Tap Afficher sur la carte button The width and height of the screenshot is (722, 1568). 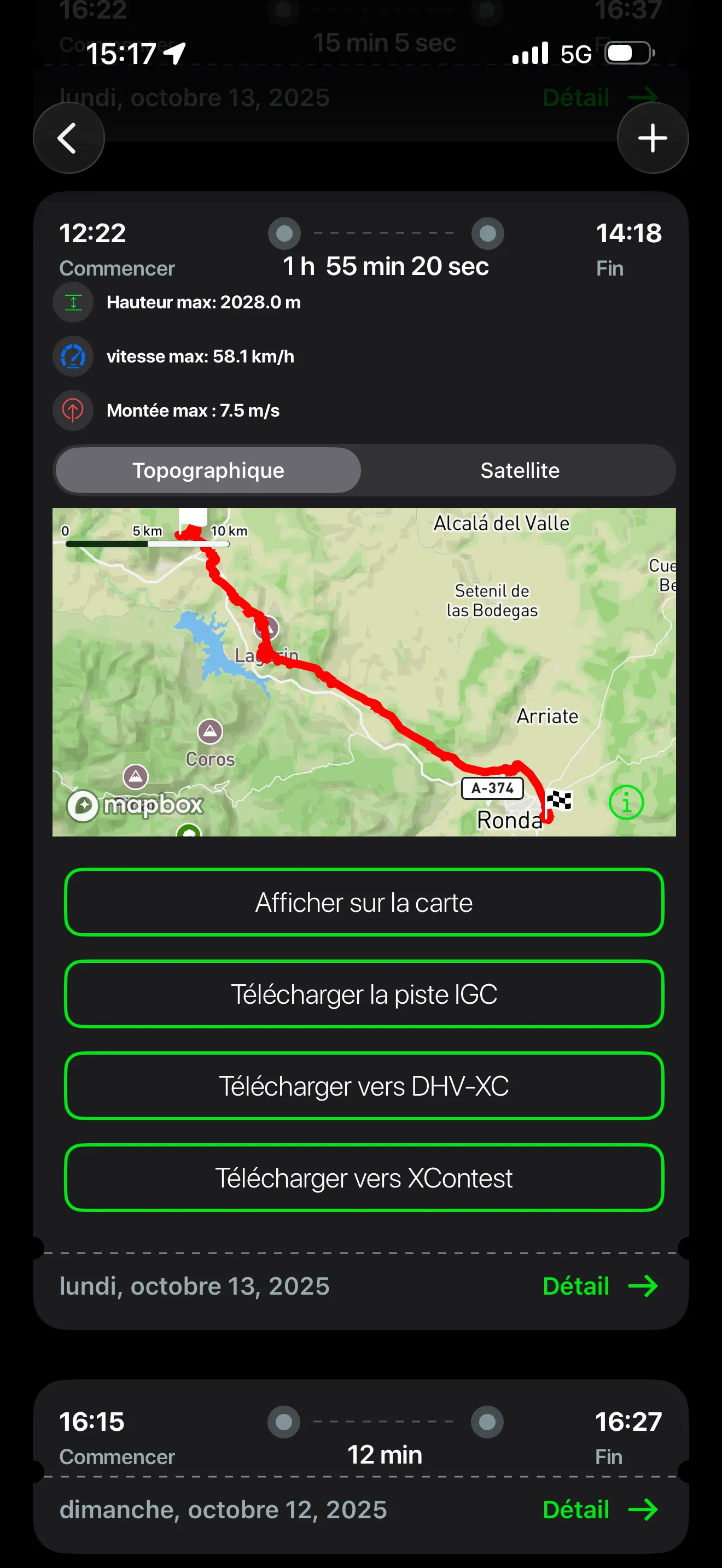coord(363,902)
